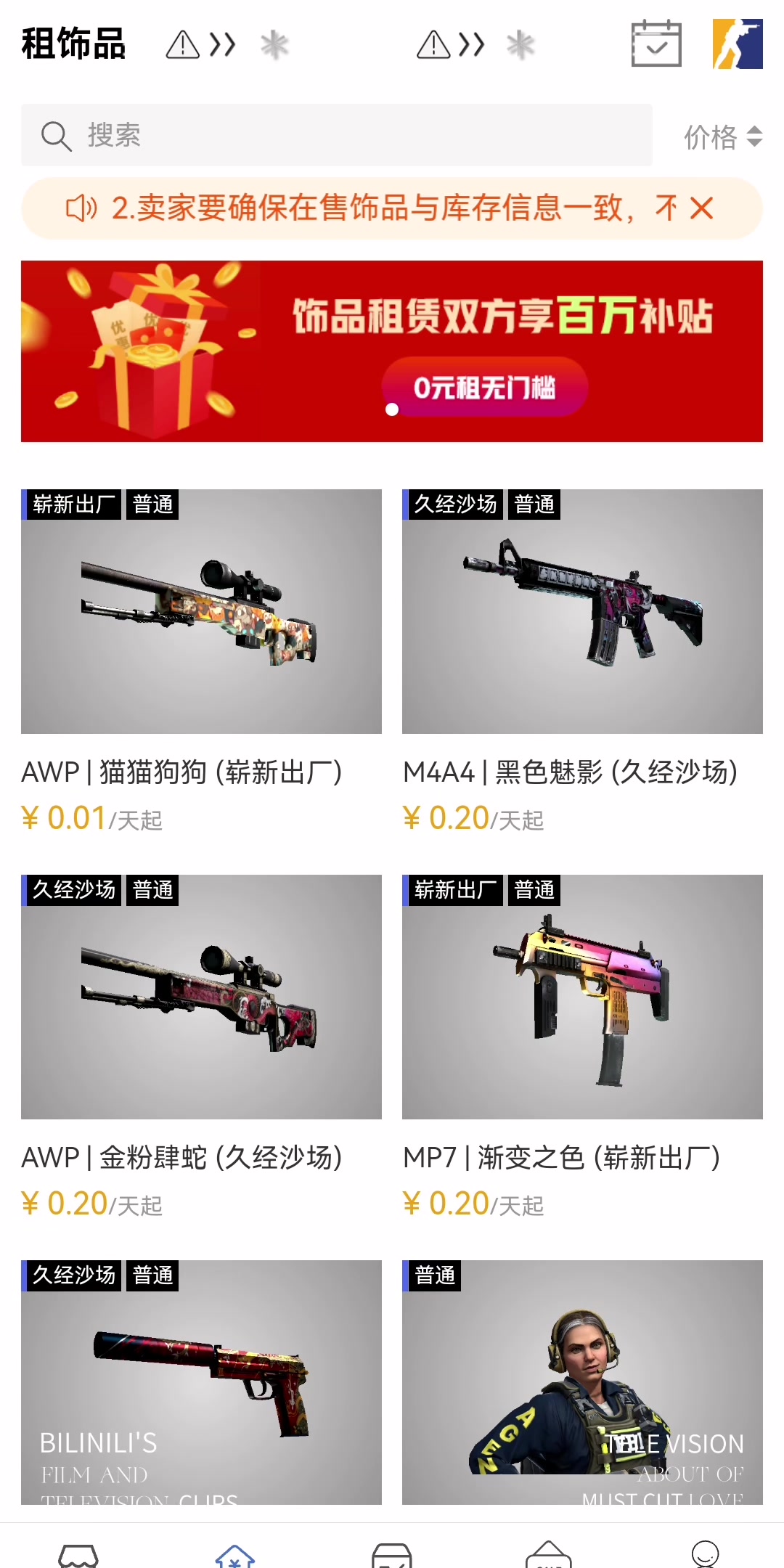Select the red silenced pistol card
The height and width of the screenshot is (1568, 784).
click(201, 1382)
